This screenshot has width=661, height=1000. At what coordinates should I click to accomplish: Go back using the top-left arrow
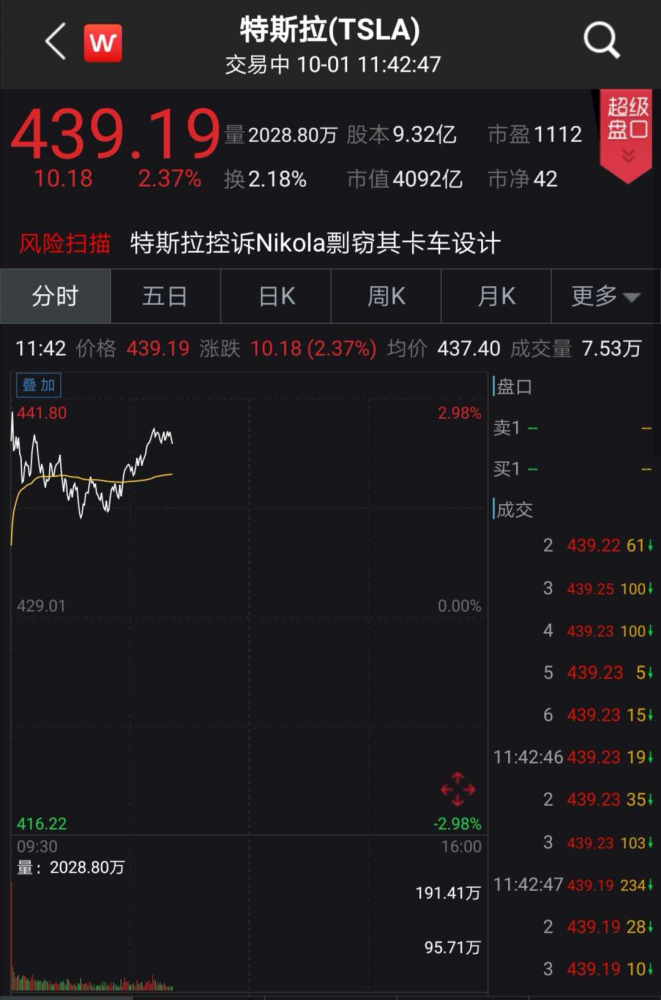pos(55,42)
